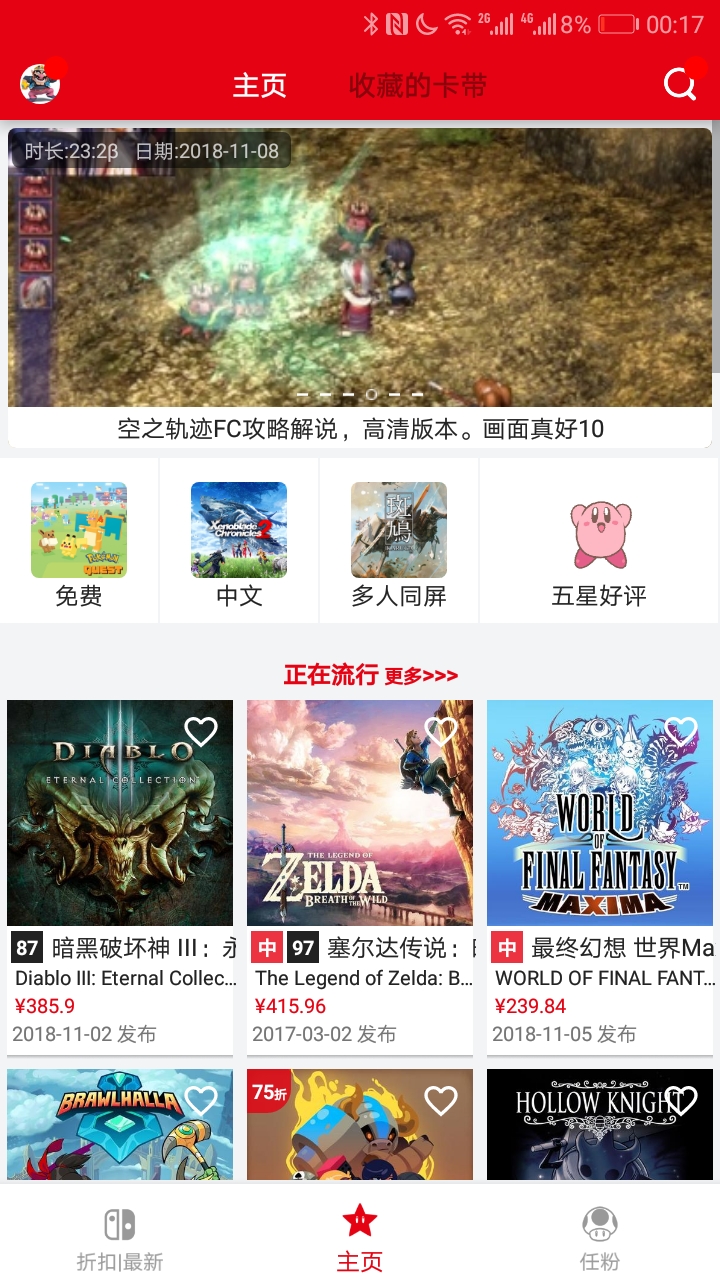Favorite Zelda Breath of the Wild
720x1280 pixels.
(441, 732)
